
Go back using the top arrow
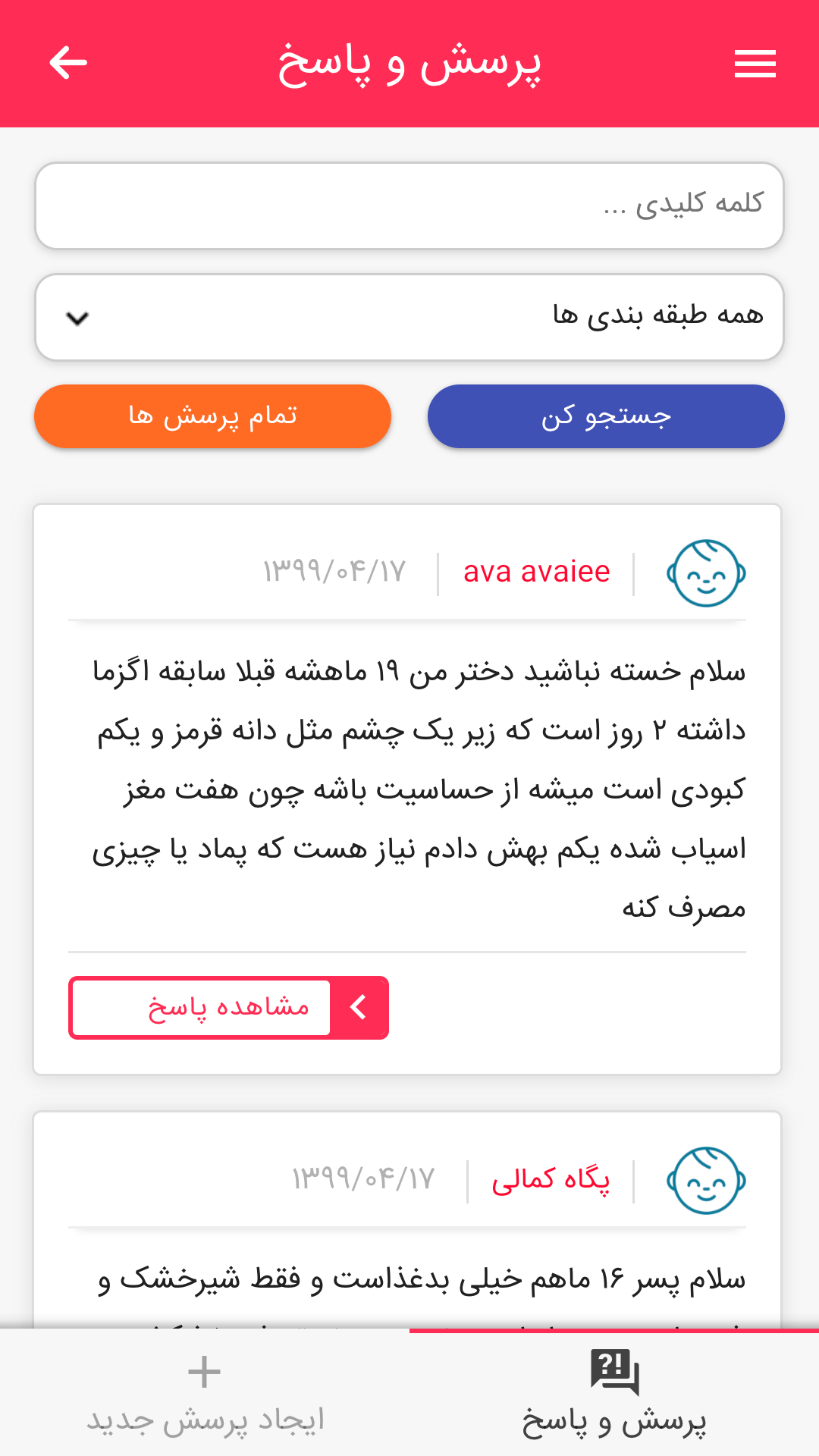pyautogui.click(x=68, y=63)
